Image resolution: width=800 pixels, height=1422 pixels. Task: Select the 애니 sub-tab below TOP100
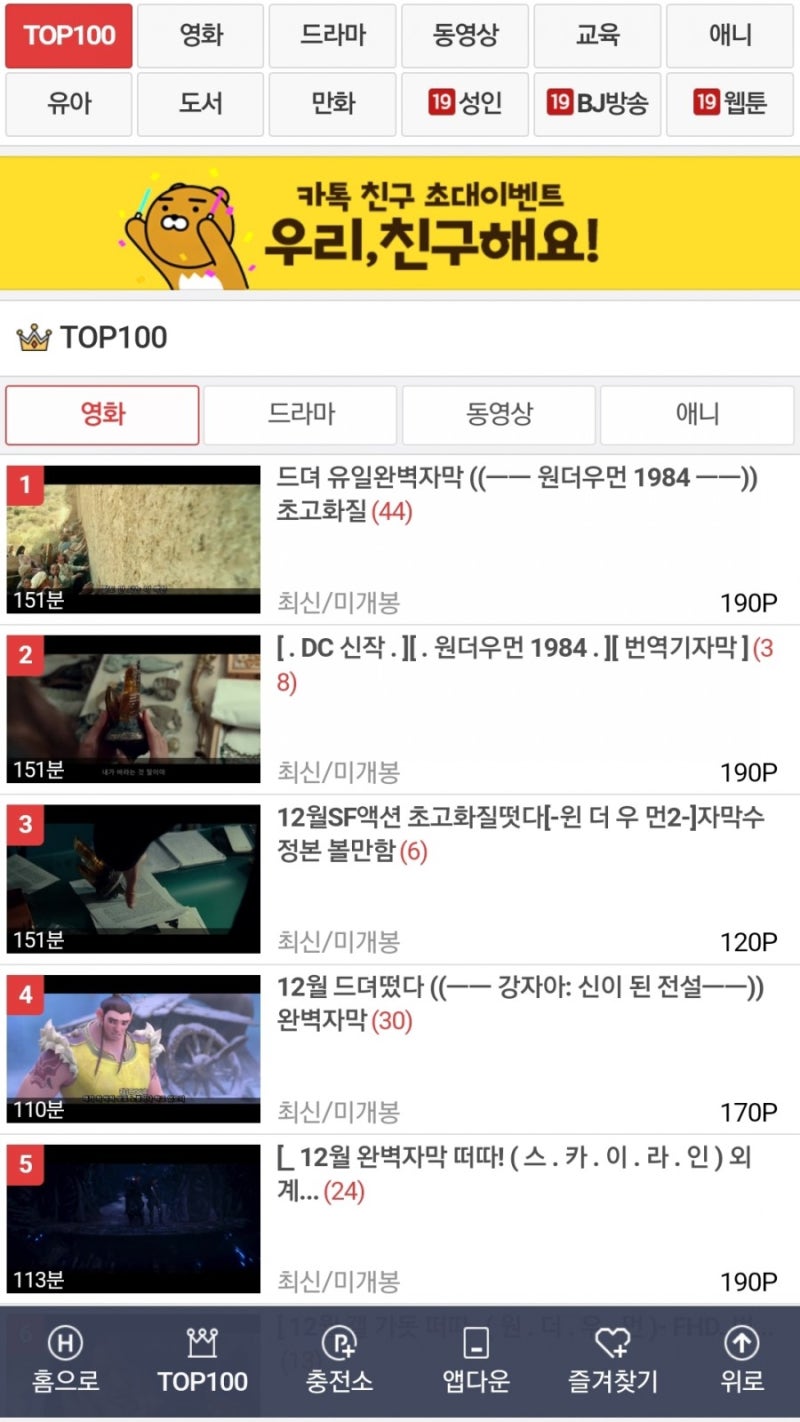click(x=697, y=414)
